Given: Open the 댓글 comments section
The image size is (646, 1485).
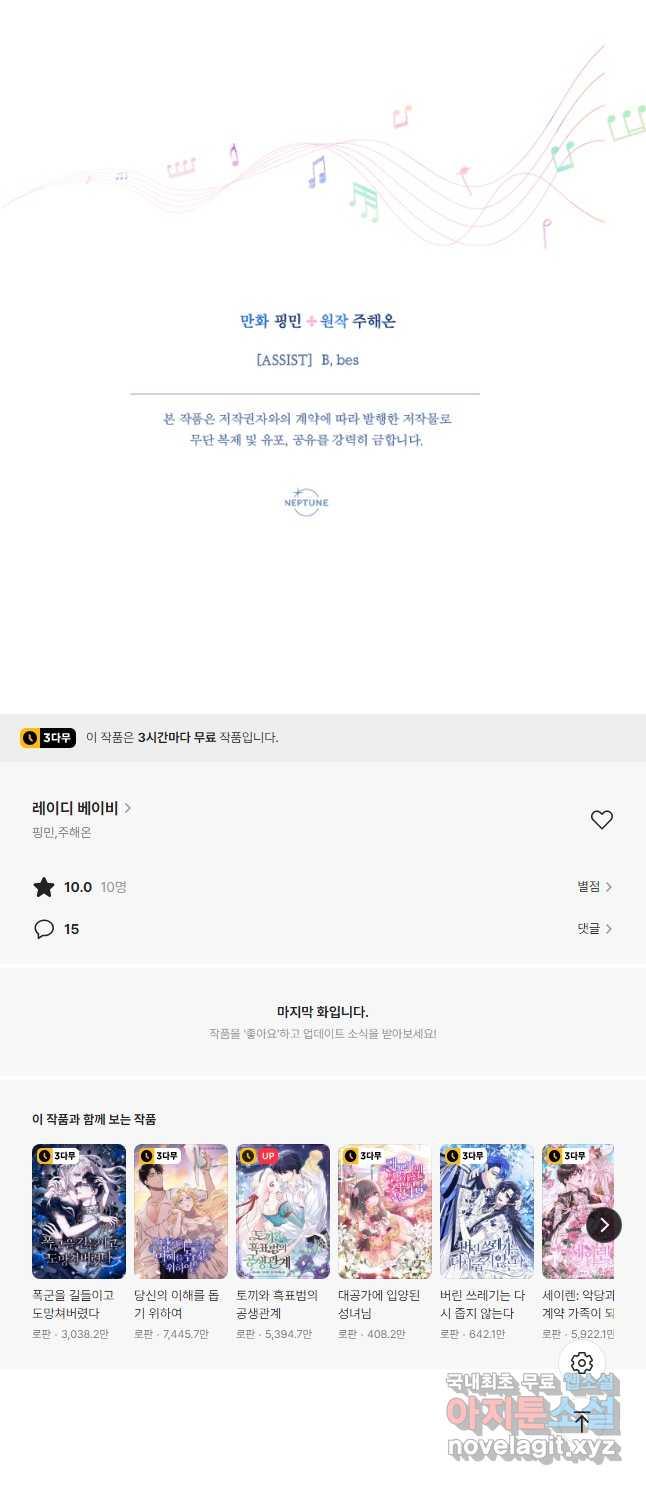Looking at the screenshot, I should [x=594, y=929].
